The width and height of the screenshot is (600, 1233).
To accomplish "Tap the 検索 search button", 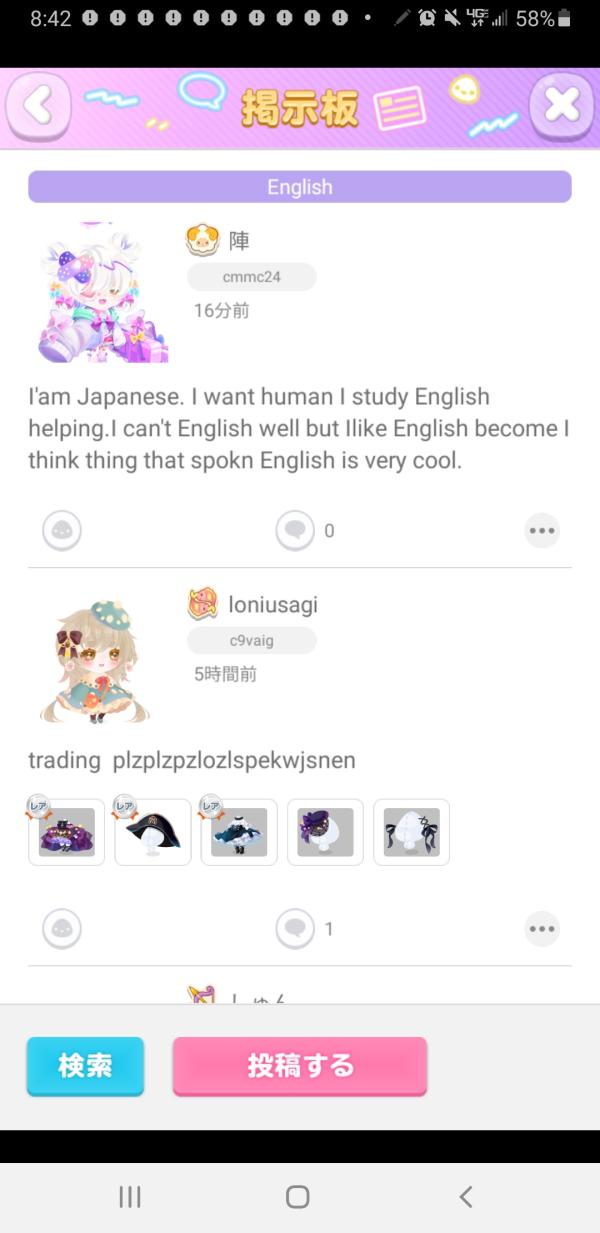I will click(x=85, y=1066).
